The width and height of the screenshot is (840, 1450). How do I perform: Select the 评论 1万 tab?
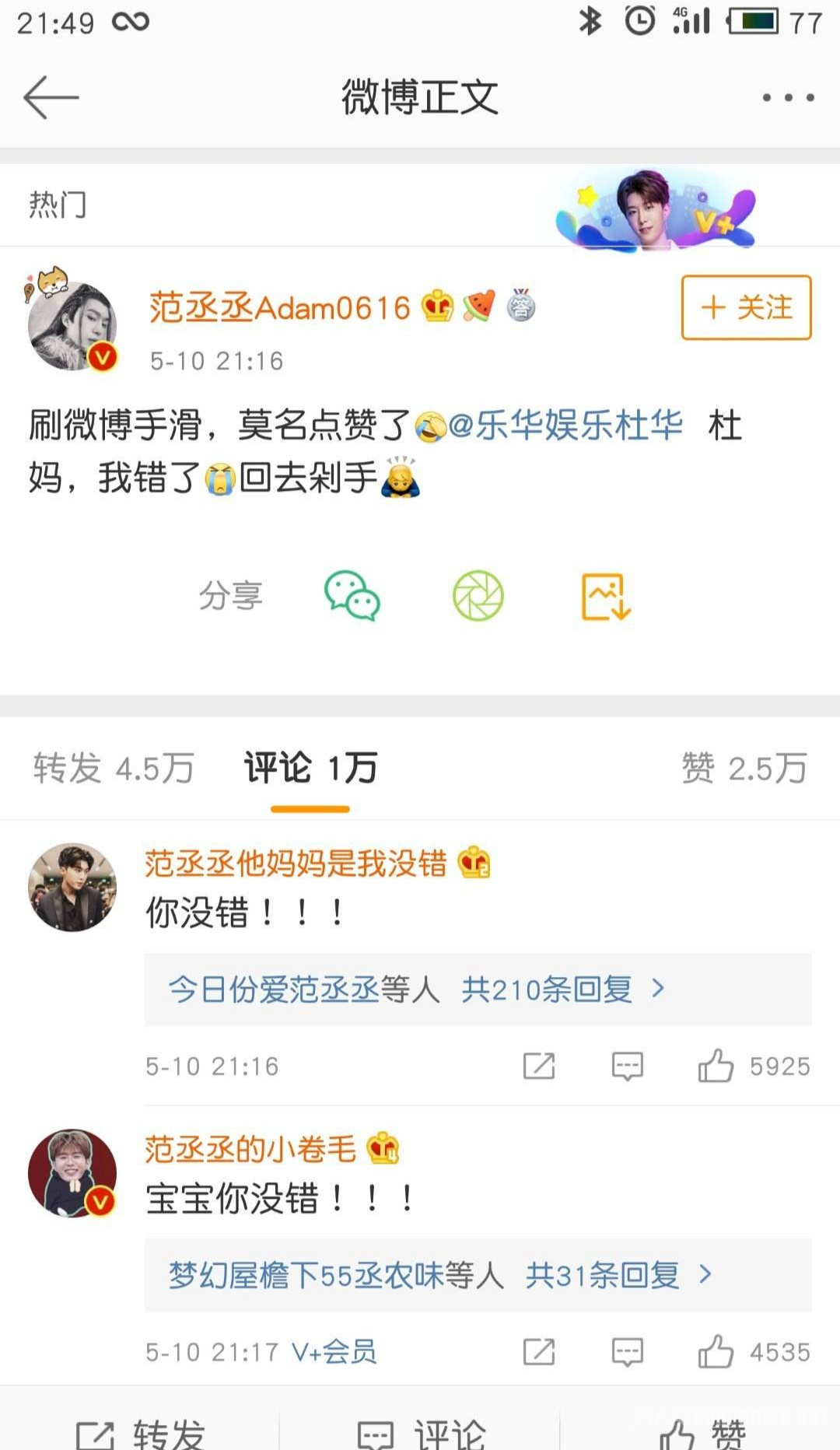tap(310, 769)
